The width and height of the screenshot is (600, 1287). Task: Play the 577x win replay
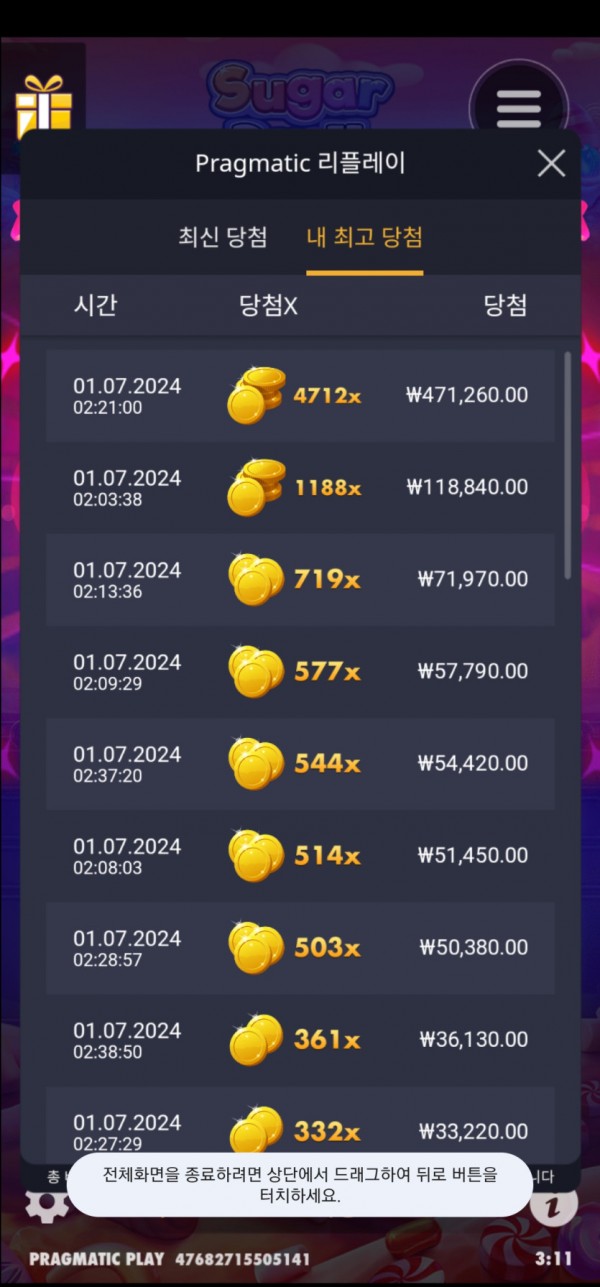300,671
